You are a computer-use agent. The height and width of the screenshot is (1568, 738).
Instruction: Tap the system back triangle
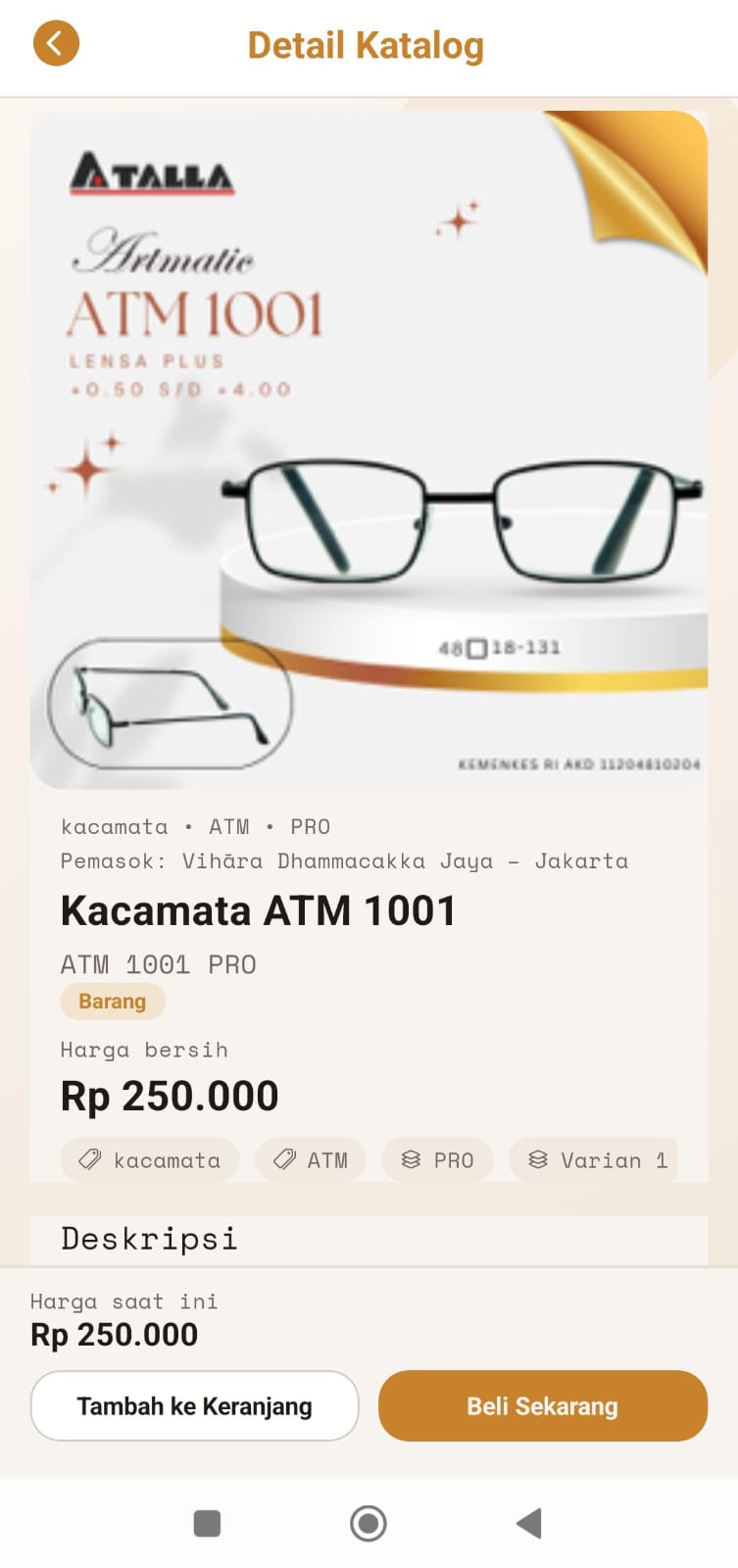529,1523
